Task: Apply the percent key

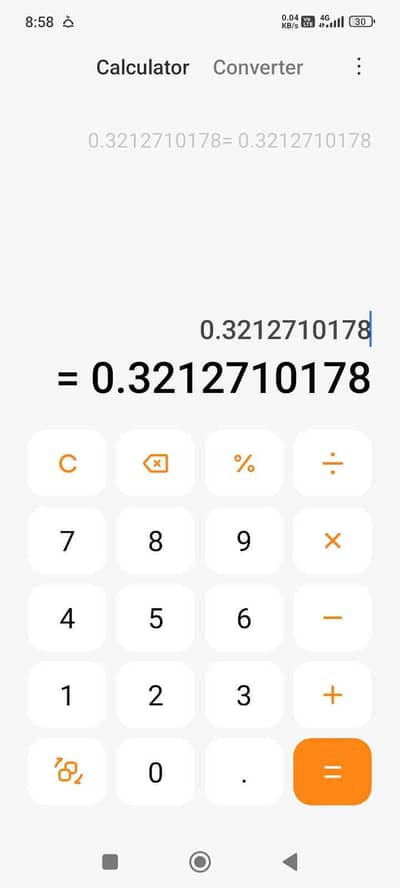Action: [244, 464]
